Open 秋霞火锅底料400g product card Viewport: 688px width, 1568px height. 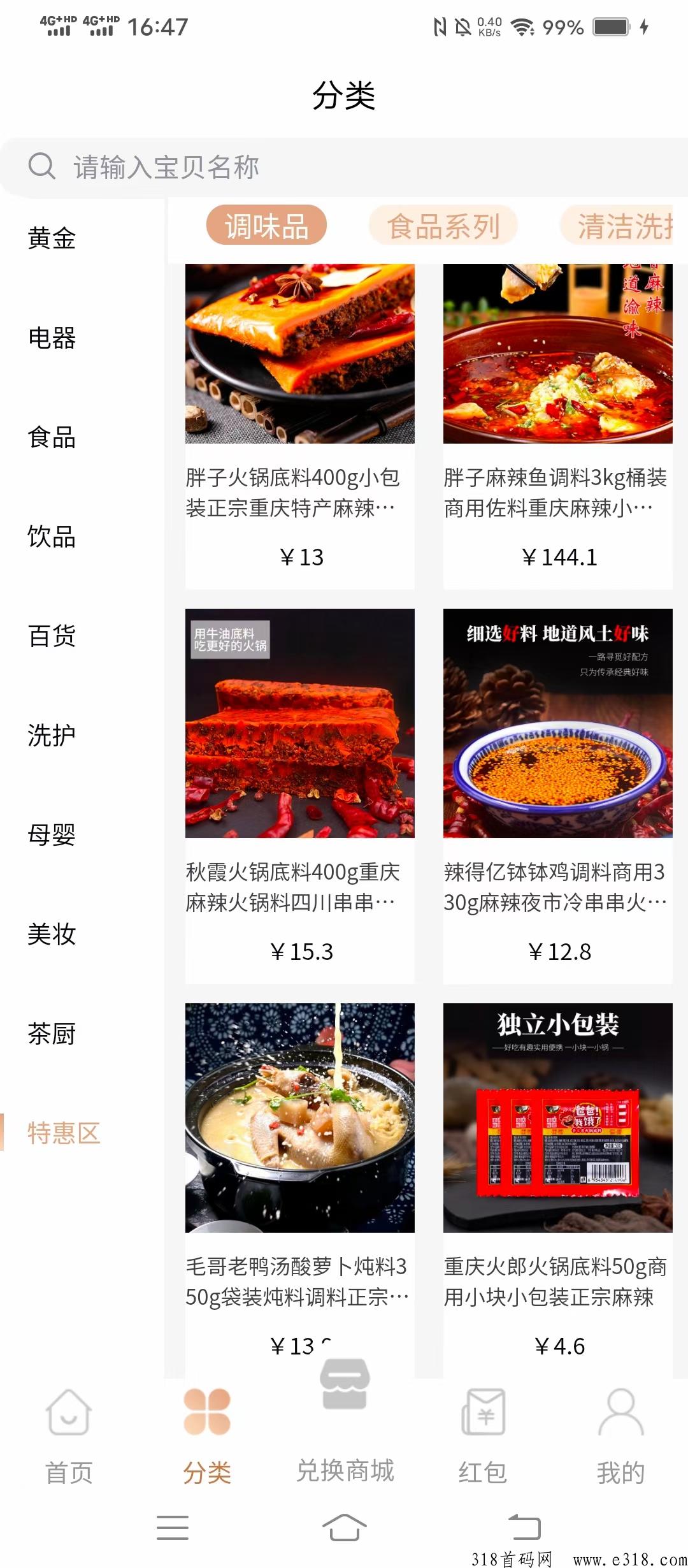click(300, 796)
